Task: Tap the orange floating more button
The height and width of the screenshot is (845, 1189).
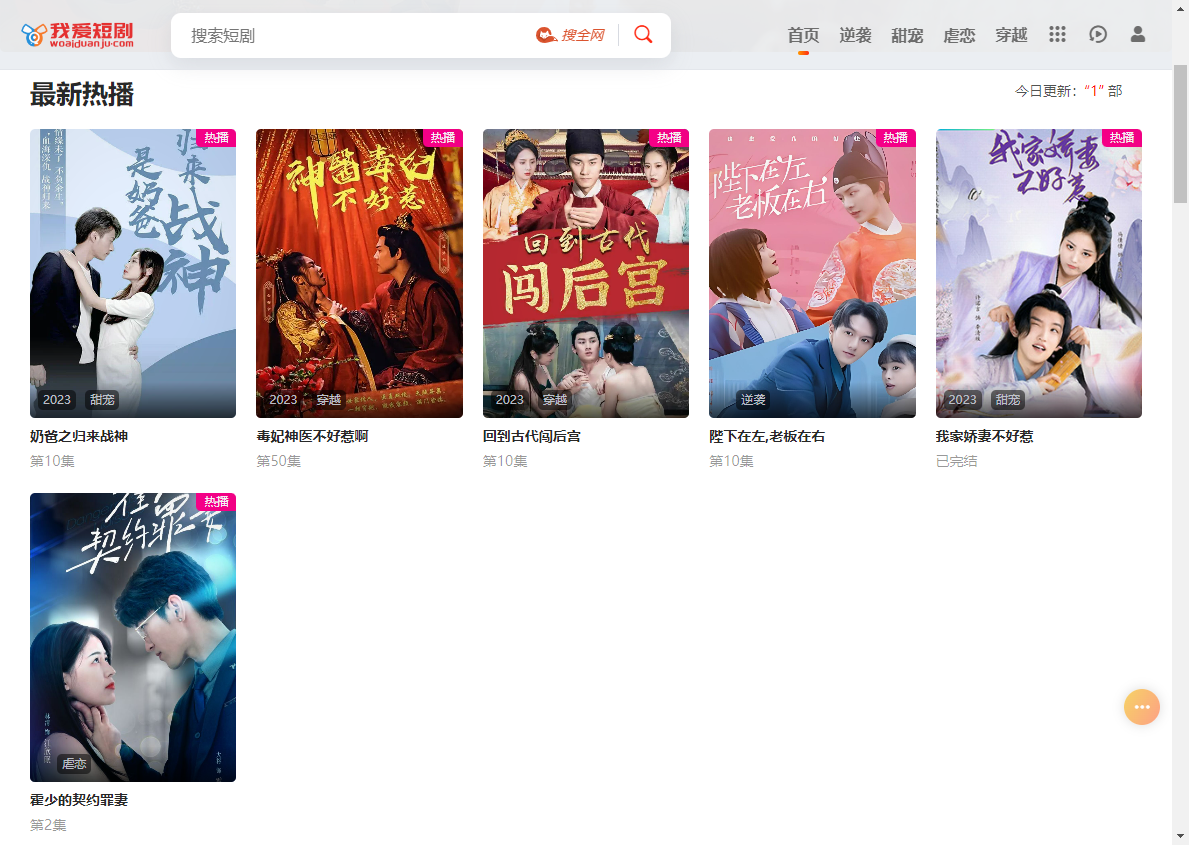Action: click(1142, 707)
